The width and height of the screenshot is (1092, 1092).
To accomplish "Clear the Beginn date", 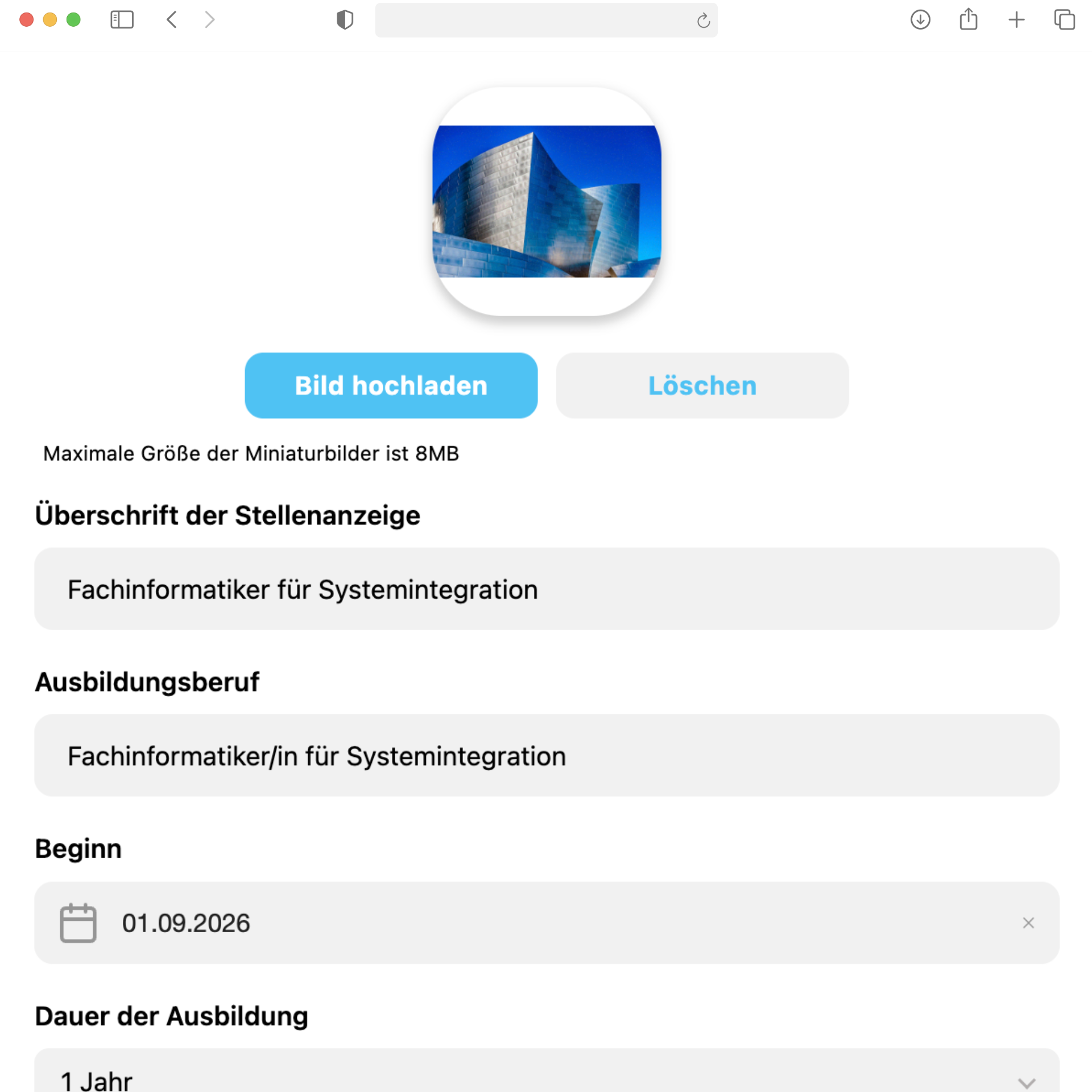I will click(x=1028, y=923).
